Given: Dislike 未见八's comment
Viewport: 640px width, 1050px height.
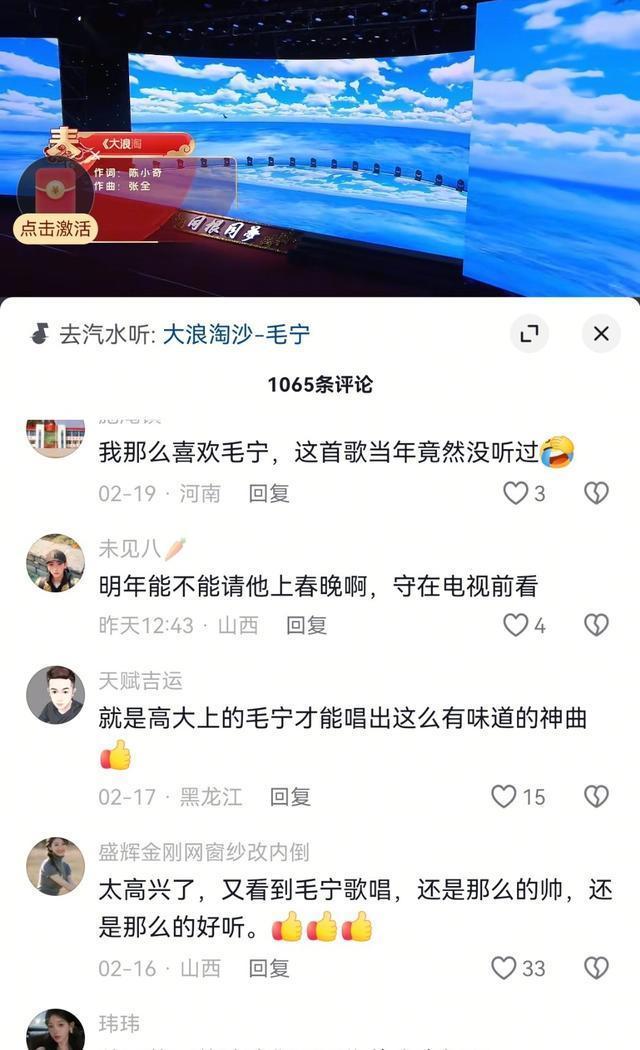Looking at the screenshot, I should (596, 625).
